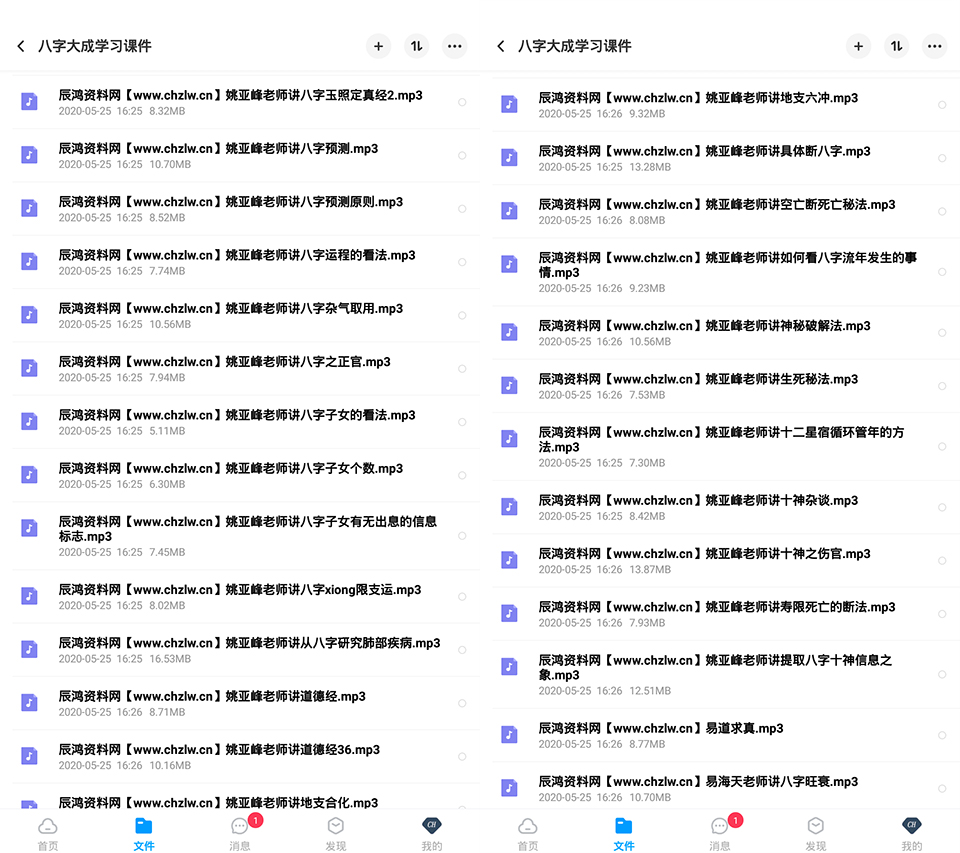Screen dimensions: 960x853
Task: Open 姚亚峰老师讲八字杂气取用.mp3
Action: 245,315
